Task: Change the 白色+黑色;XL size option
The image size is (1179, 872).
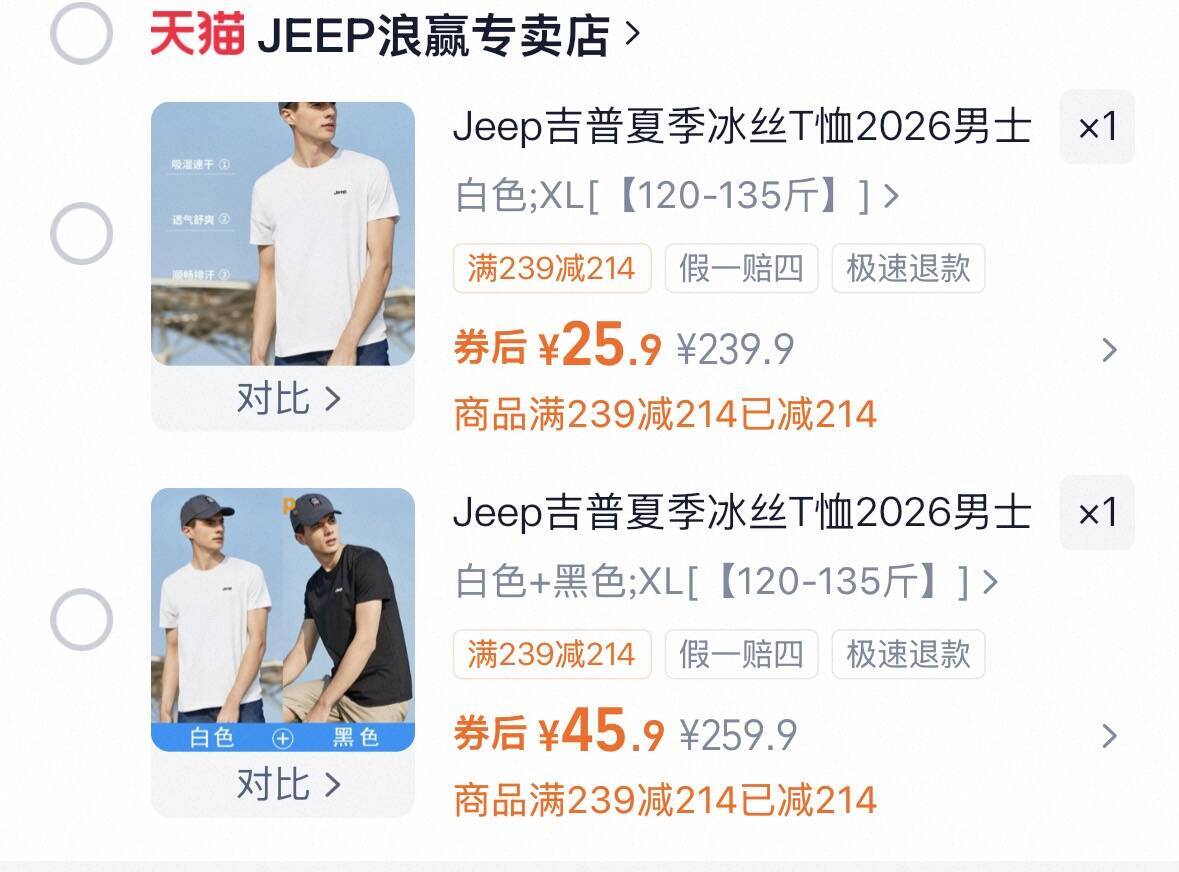Action: [727, 582]
